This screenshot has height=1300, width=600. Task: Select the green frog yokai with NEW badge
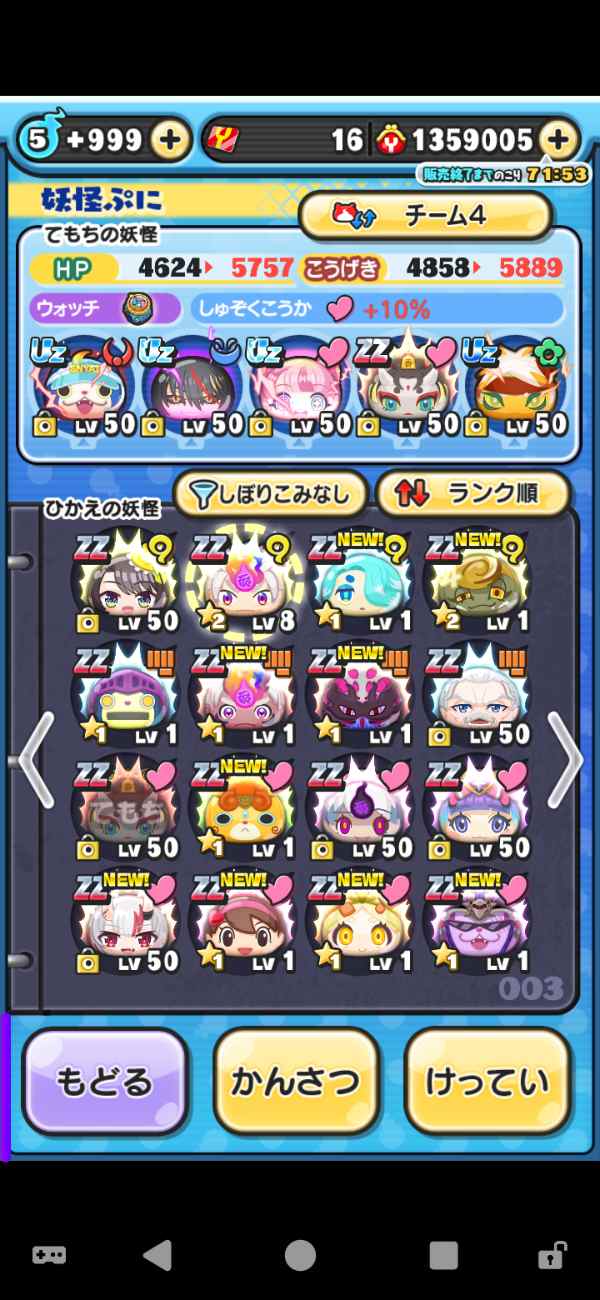click(478, 583)
